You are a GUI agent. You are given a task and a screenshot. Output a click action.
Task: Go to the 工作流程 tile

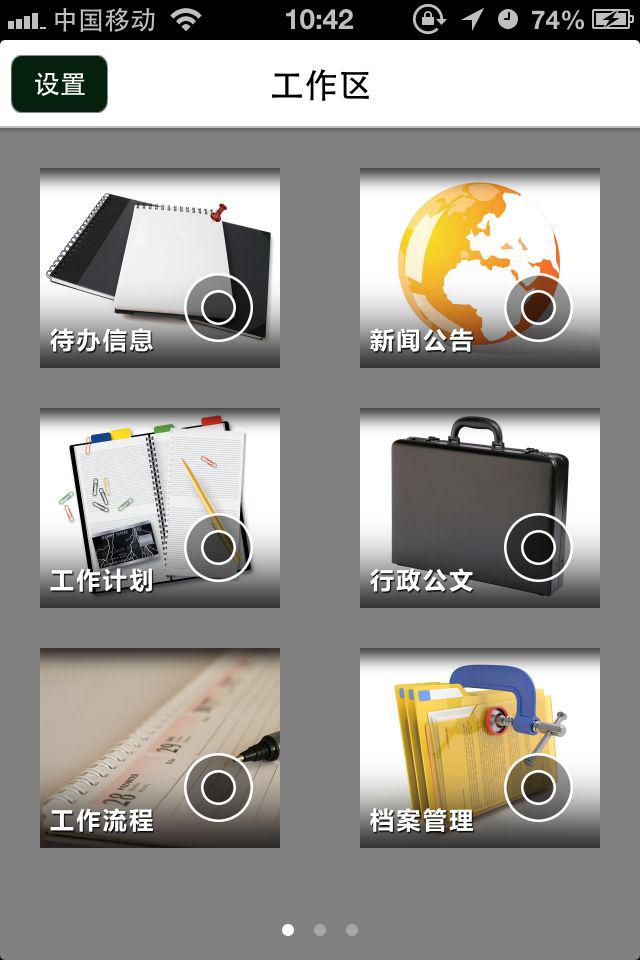[x=160, y=748]
